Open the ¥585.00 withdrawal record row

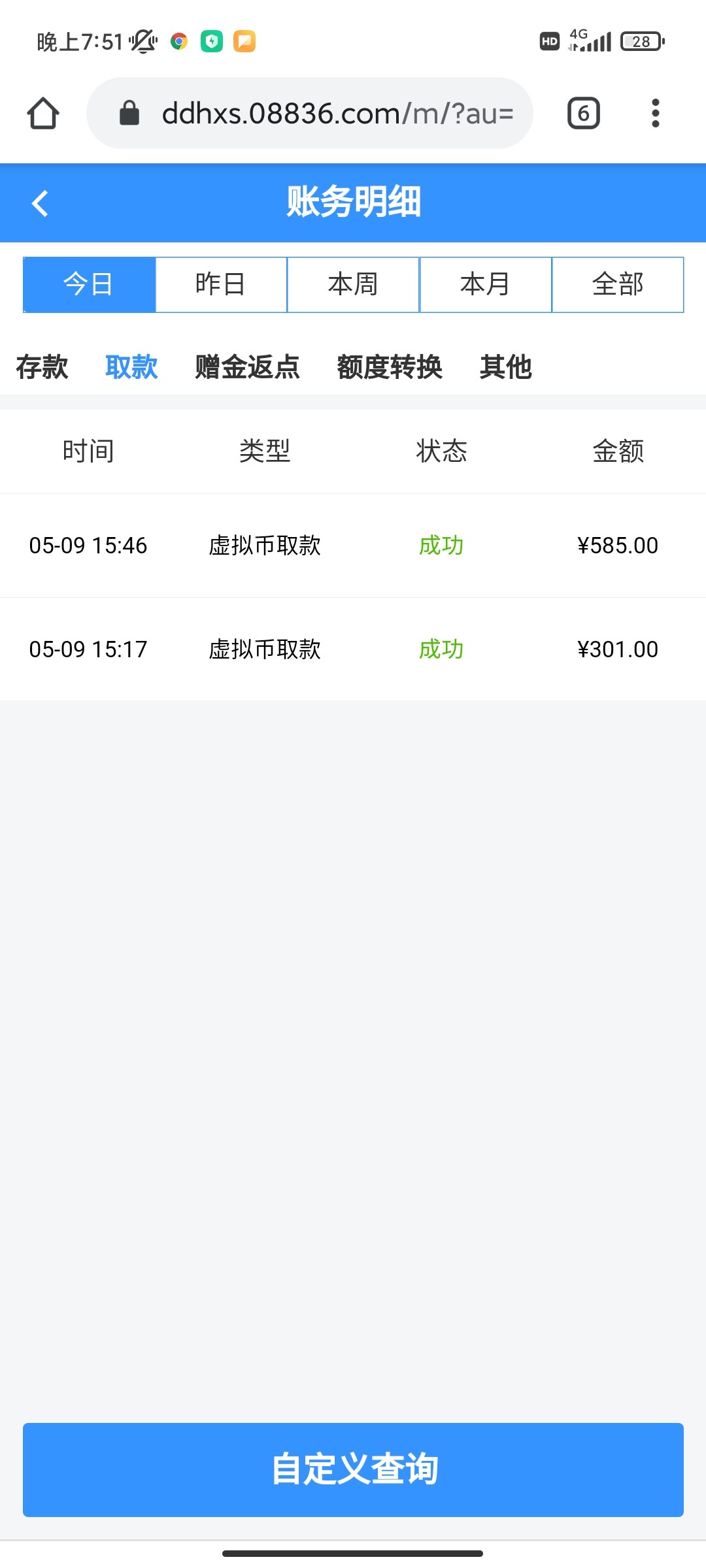pyautogui.click(x=353, y=546)
